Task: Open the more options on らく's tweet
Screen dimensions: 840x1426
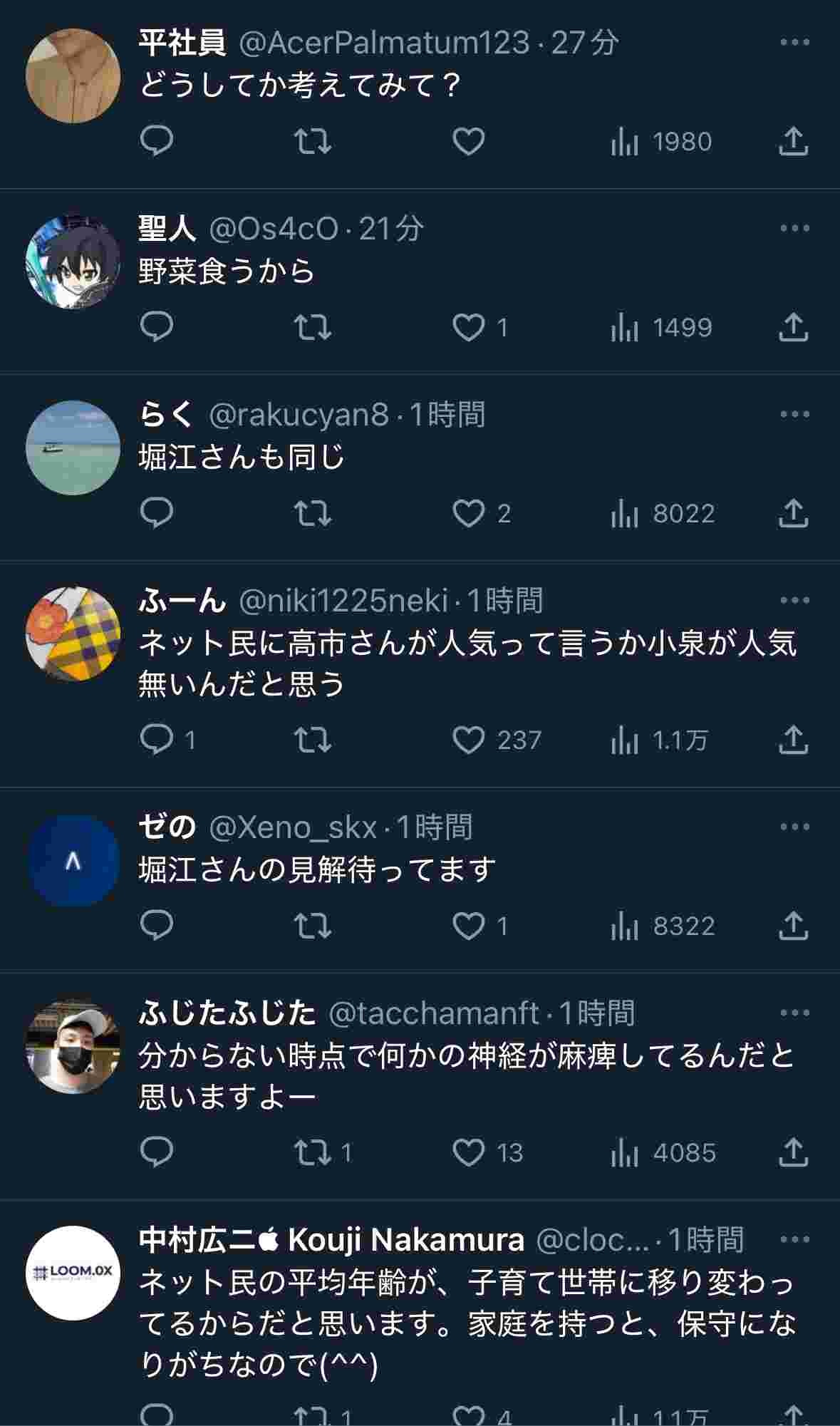Action: pos(794,415)
